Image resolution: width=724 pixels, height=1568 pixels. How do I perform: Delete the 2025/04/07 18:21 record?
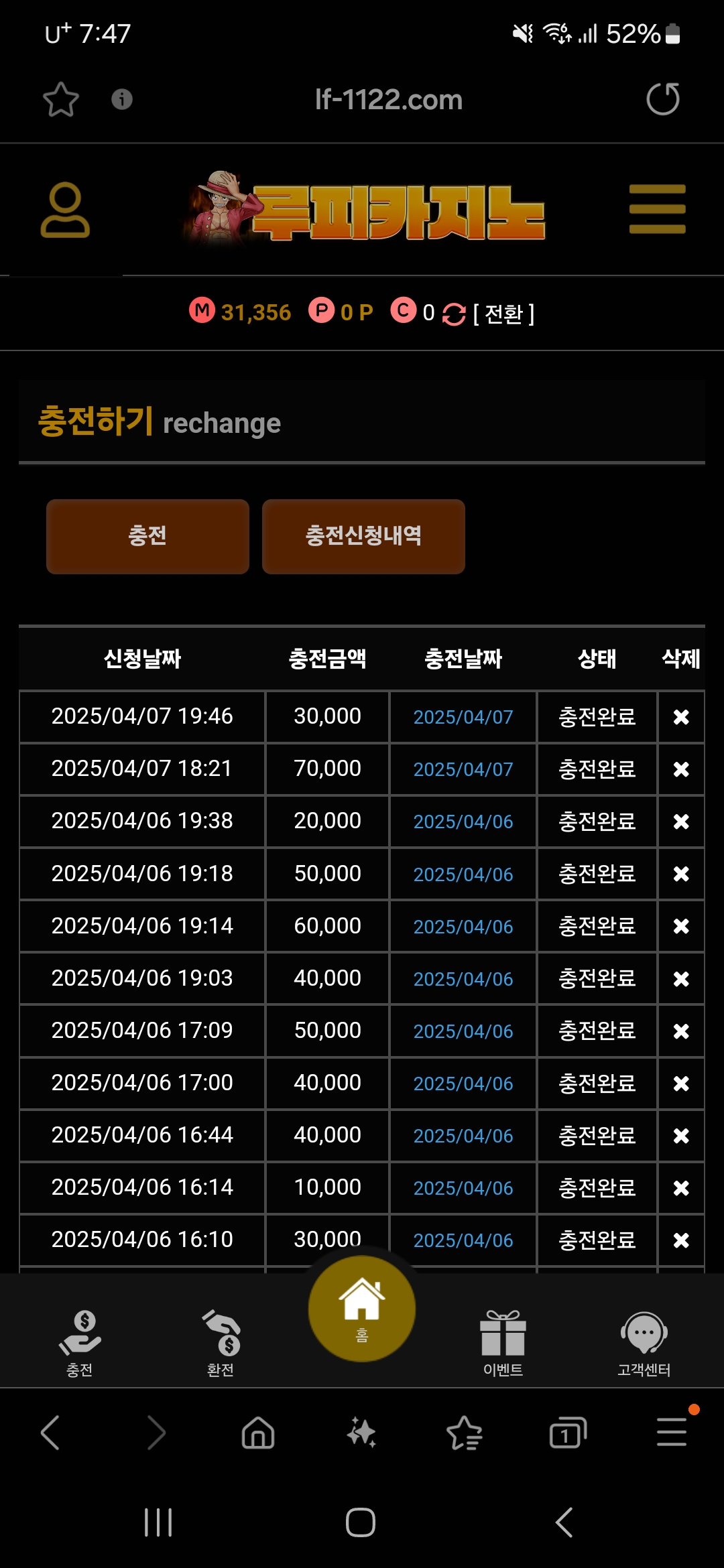tap(680, 769)
